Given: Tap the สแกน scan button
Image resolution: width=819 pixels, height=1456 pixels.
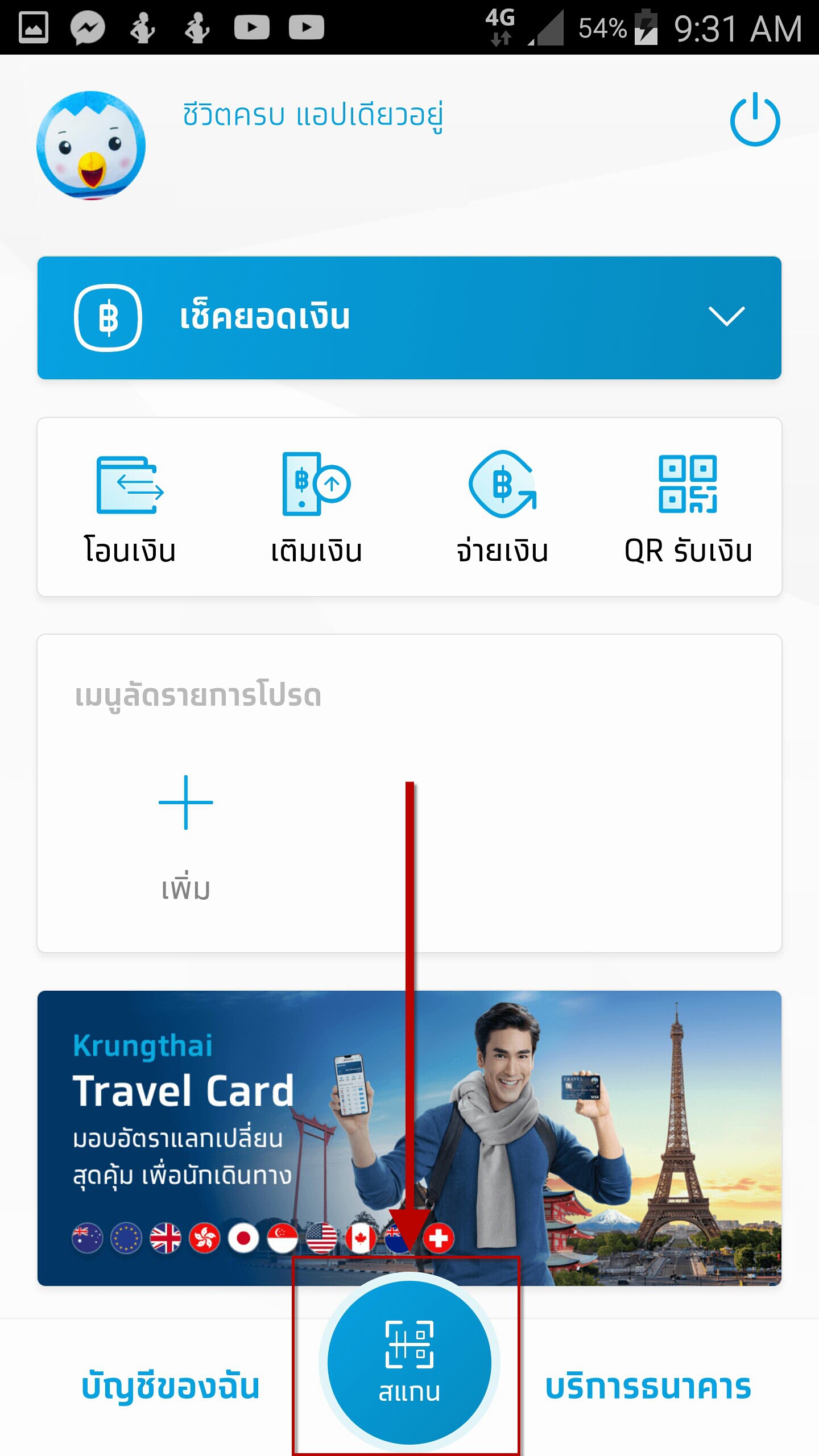Looking at the screenshot, I should pyautogui.click(x=409, y=1363).
